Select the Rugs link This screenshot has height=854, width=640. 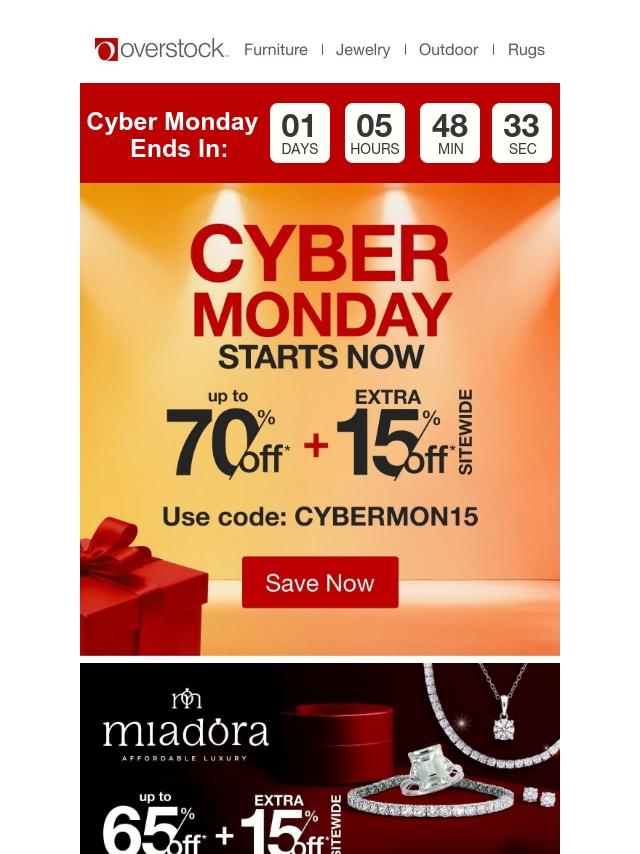526,50
